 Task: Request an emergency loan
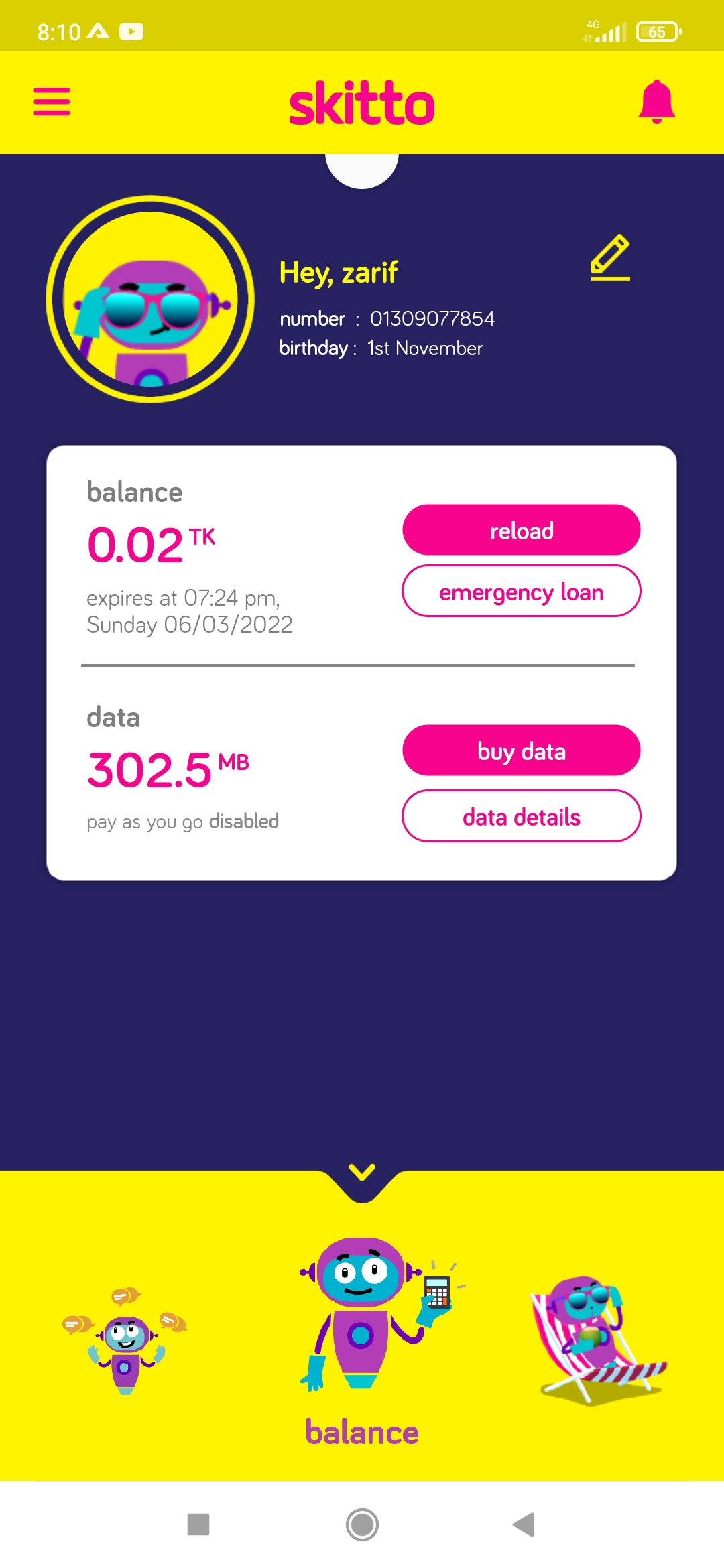(x=522, y=591)
